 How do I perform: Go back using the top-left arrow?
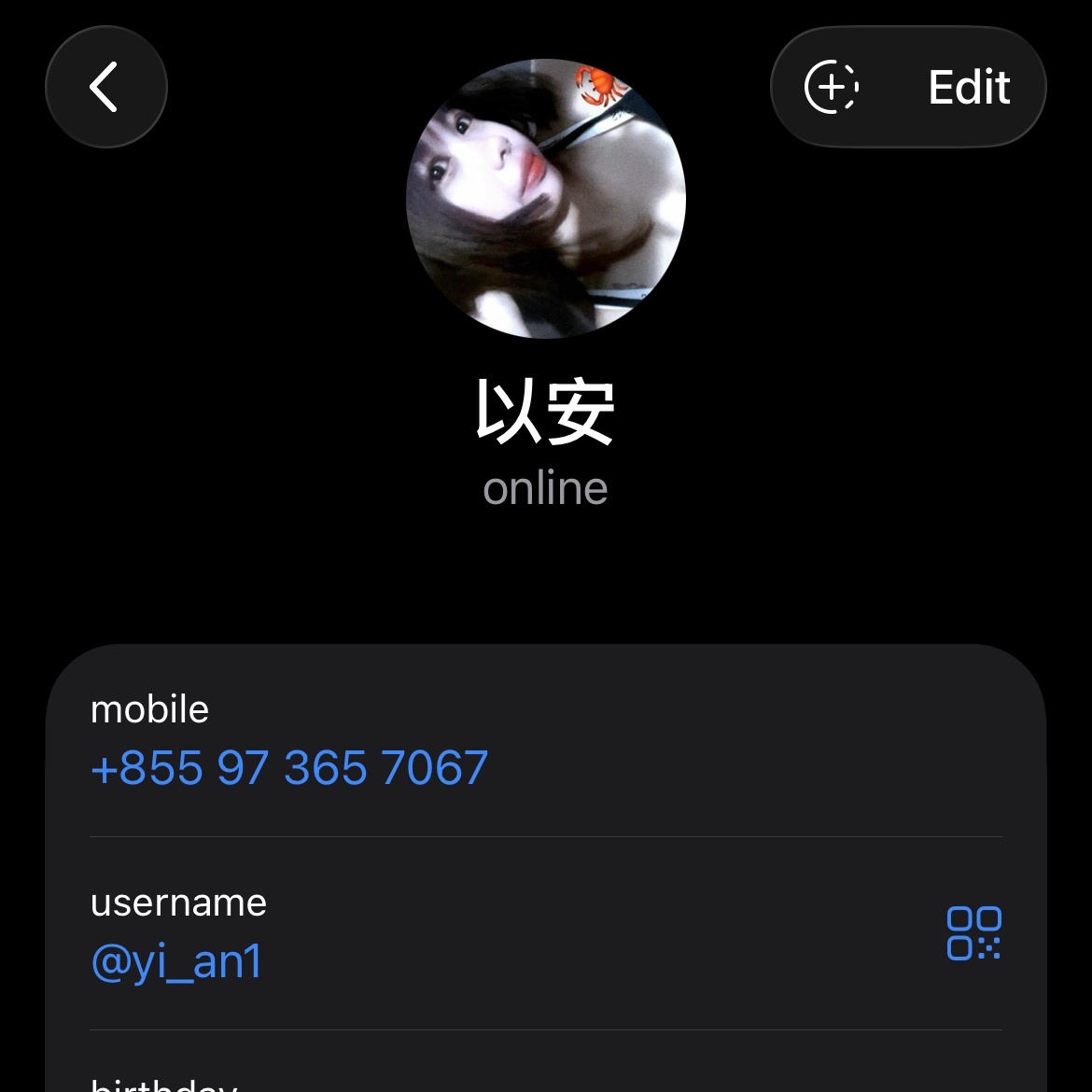pos(105,87)
